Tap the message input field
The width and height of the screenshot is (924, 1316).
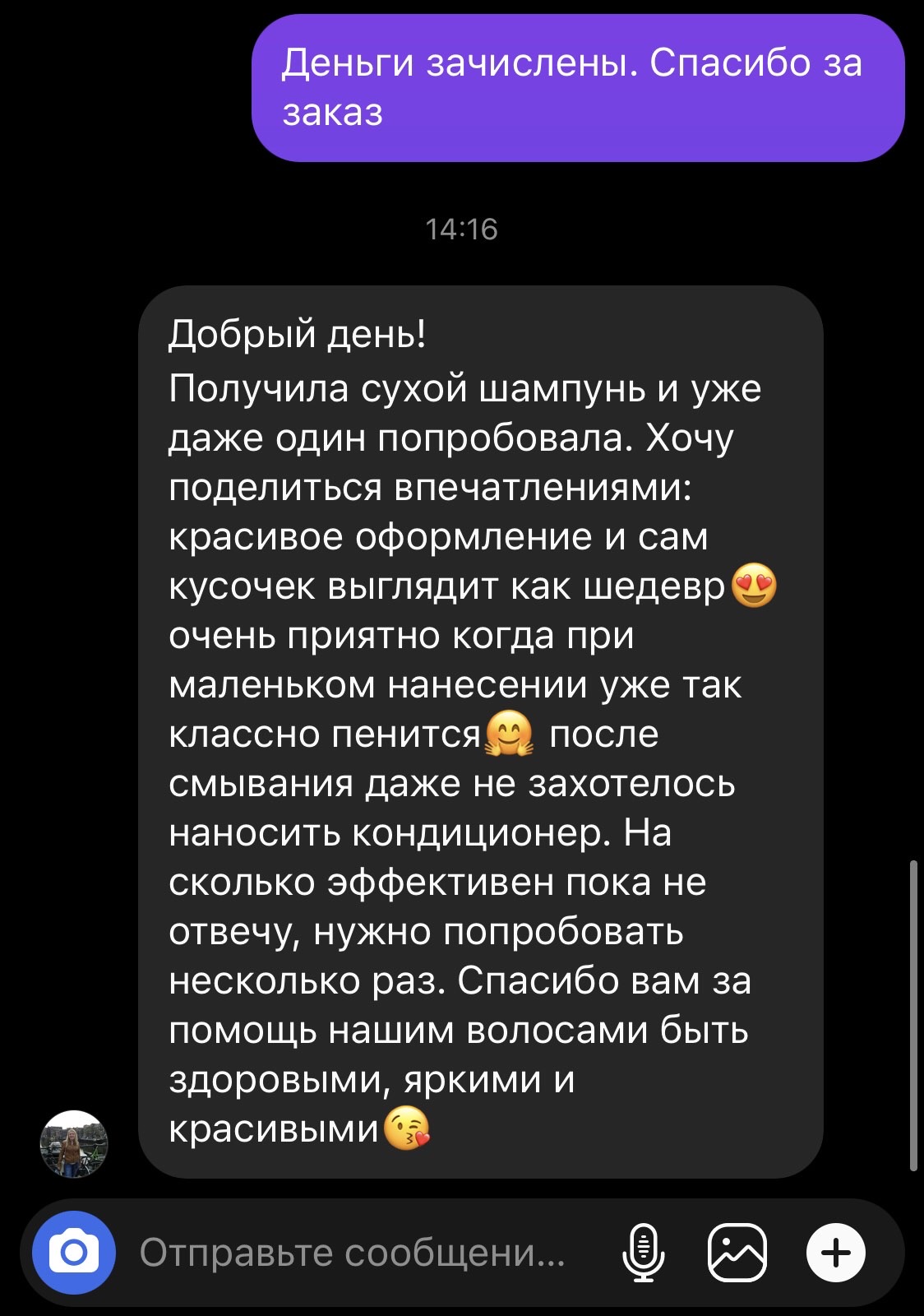(353, 1253)
